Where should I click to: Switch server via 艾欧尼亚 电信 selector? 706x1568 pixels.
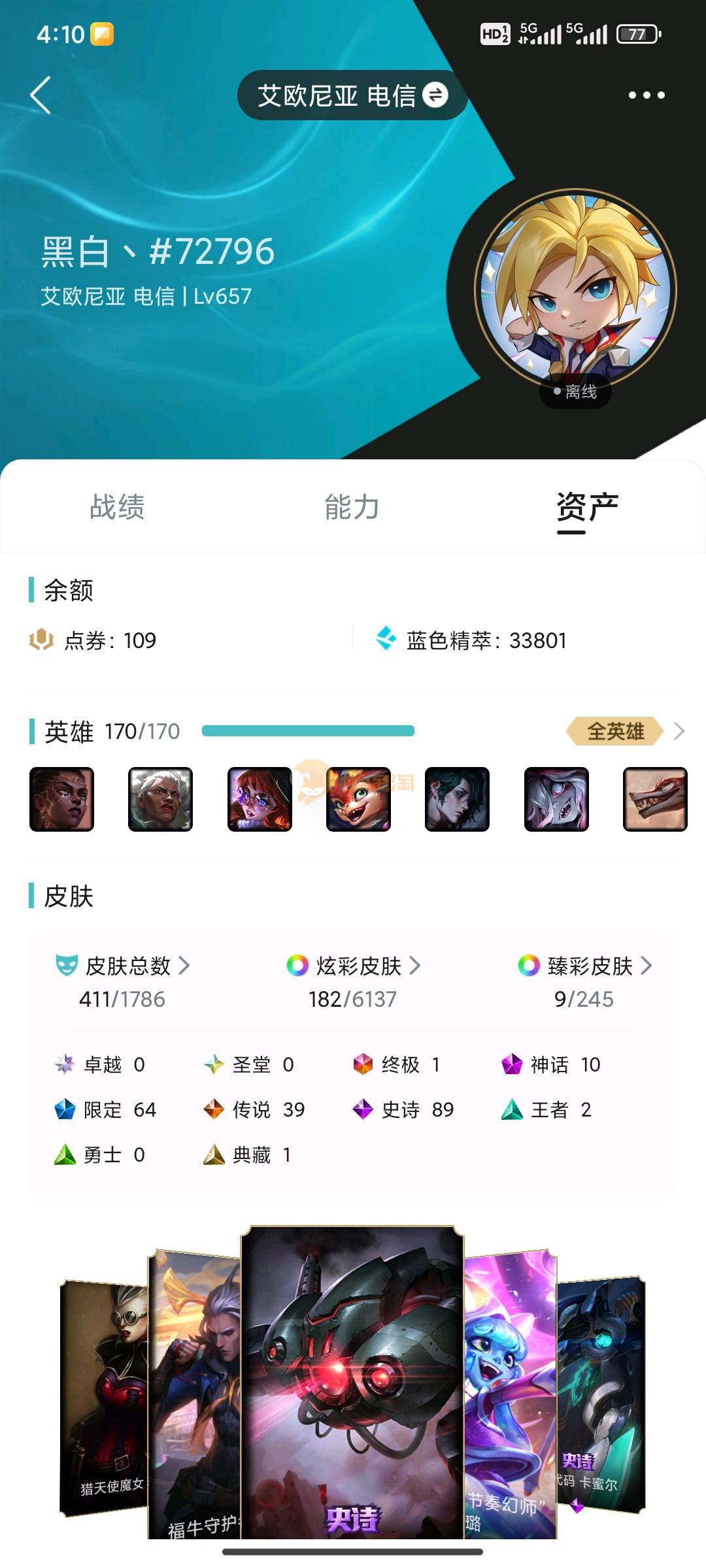click(352, 95)
